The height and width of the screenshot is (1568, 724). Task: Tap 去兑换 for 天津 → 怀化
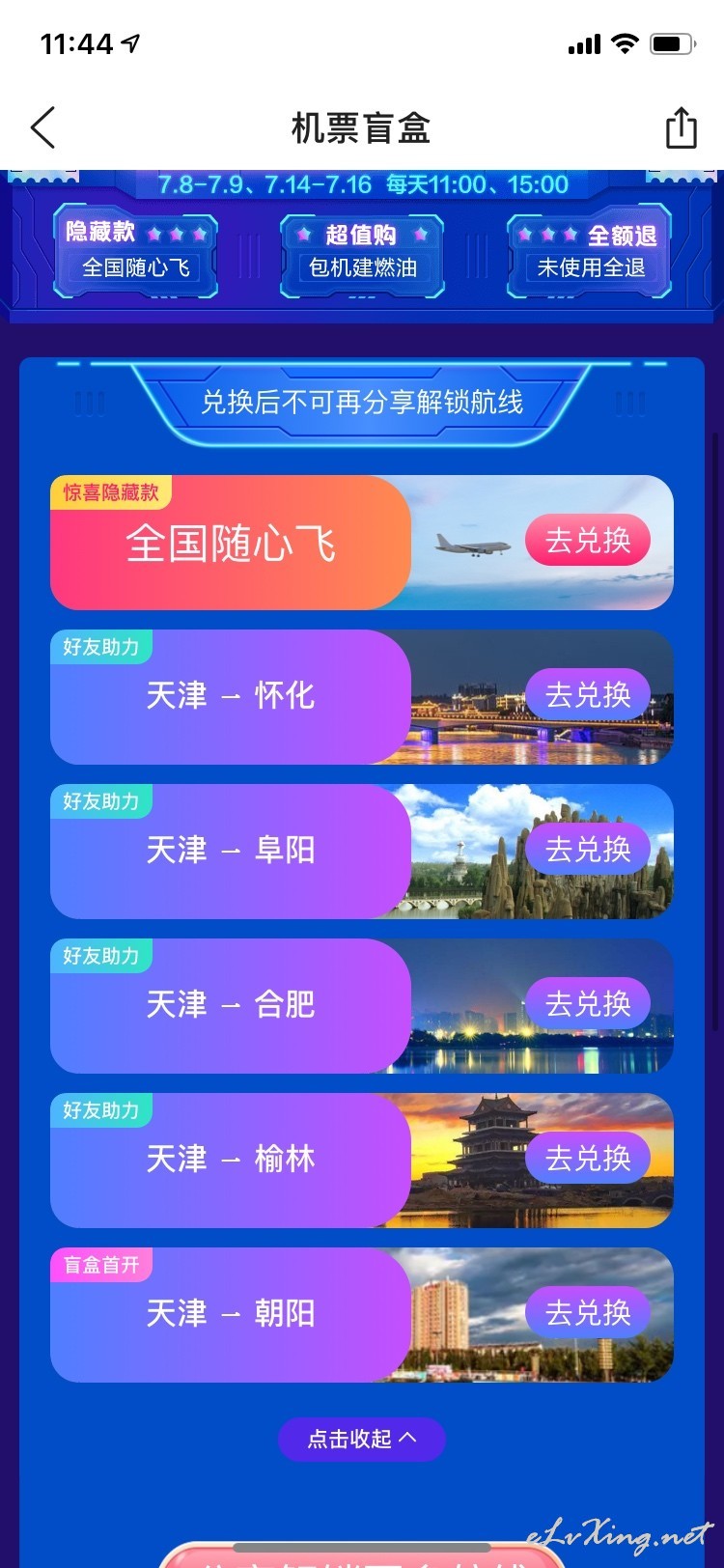588,694
